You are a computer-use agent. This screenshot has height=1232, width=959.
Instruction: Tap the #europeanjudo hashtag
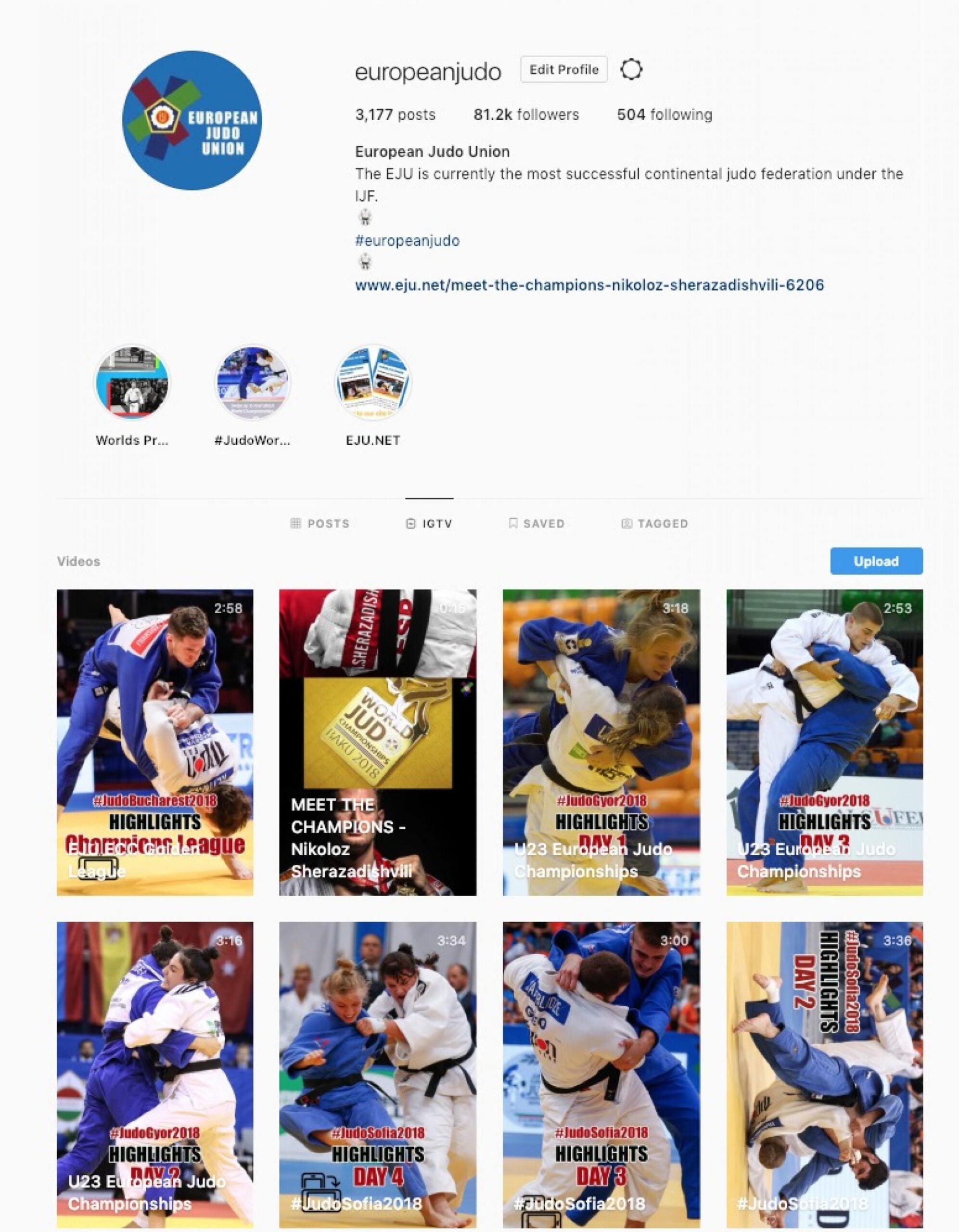[407, 241]
